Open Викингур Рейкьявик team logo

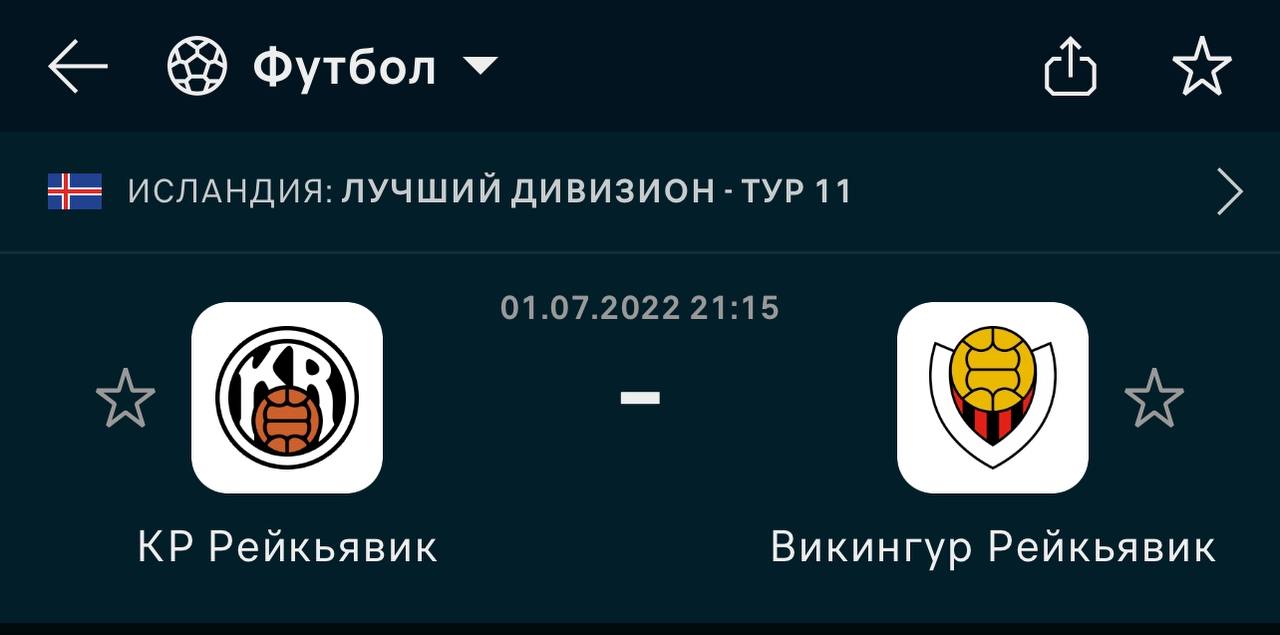point(992,397)
